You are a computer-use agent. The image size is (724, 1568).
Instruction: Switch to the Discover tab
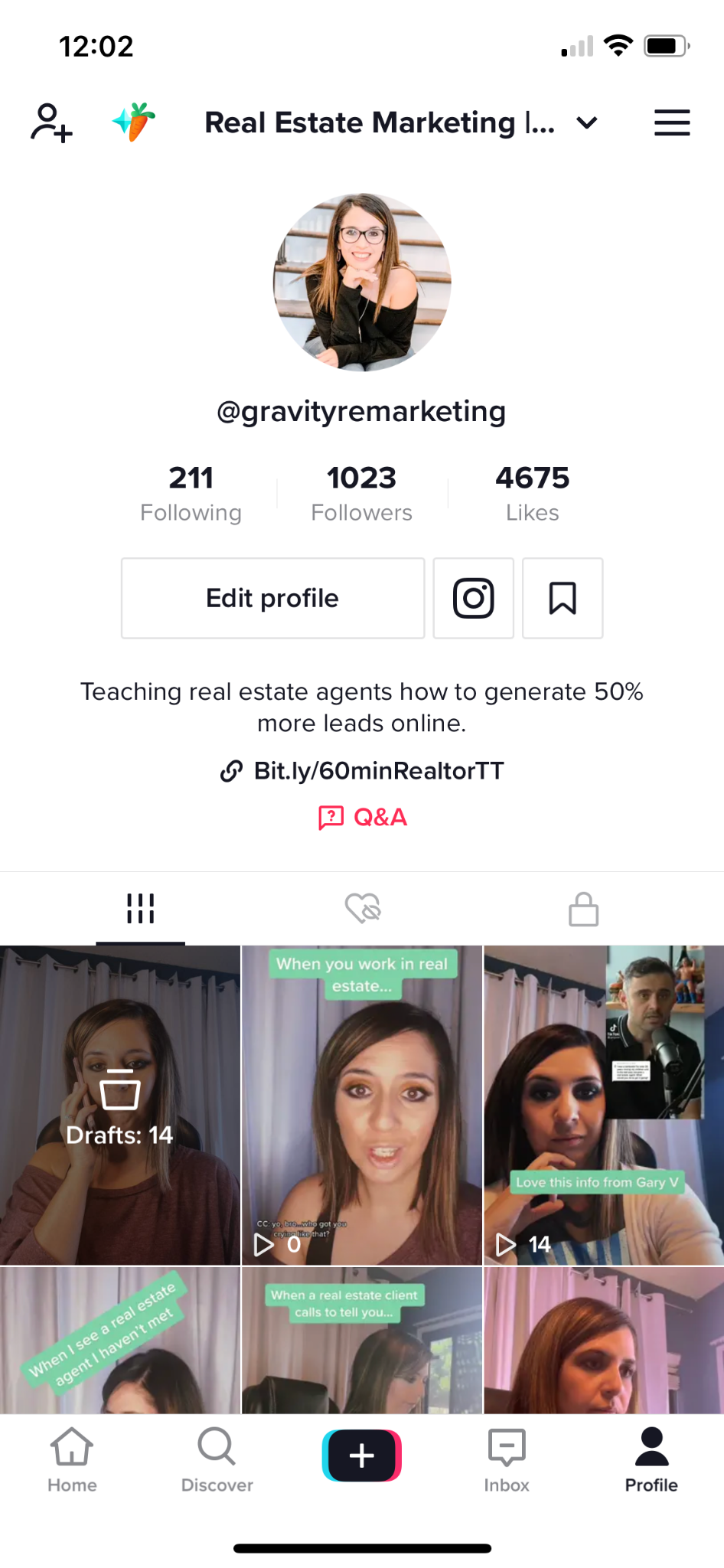(217, 1460)
